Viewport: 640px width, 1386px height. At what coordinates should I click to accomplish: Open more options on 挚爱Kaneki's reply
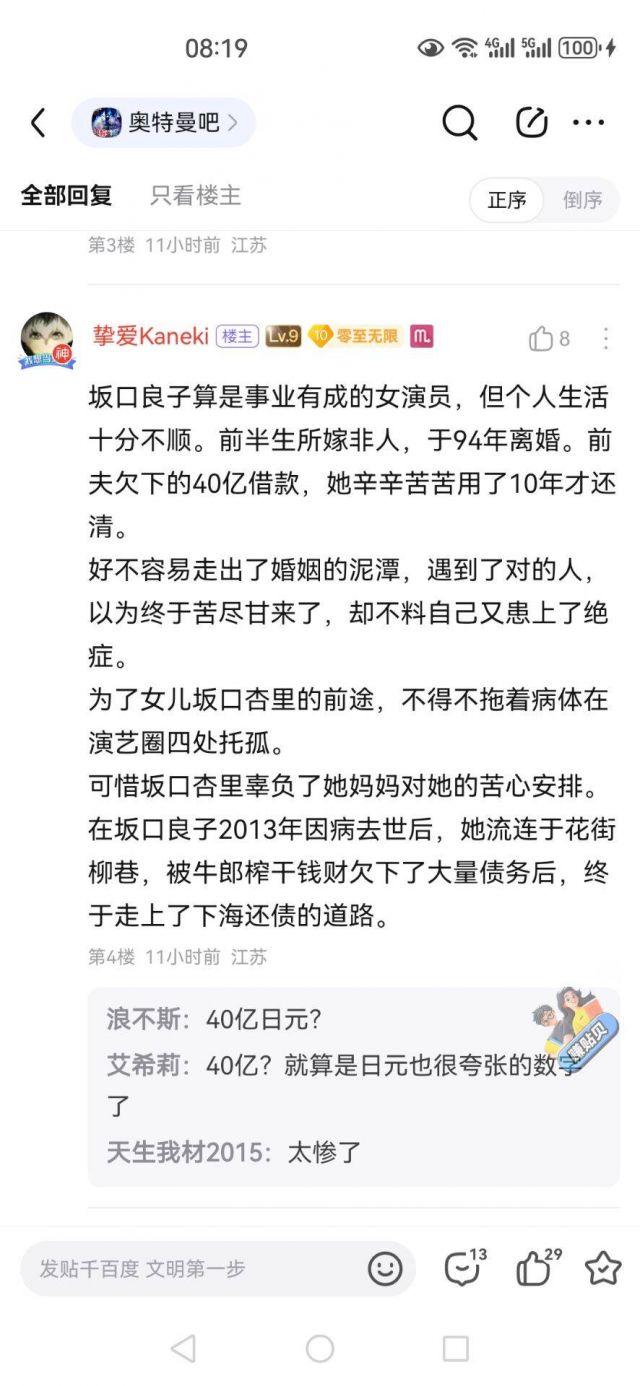[605, 339]
